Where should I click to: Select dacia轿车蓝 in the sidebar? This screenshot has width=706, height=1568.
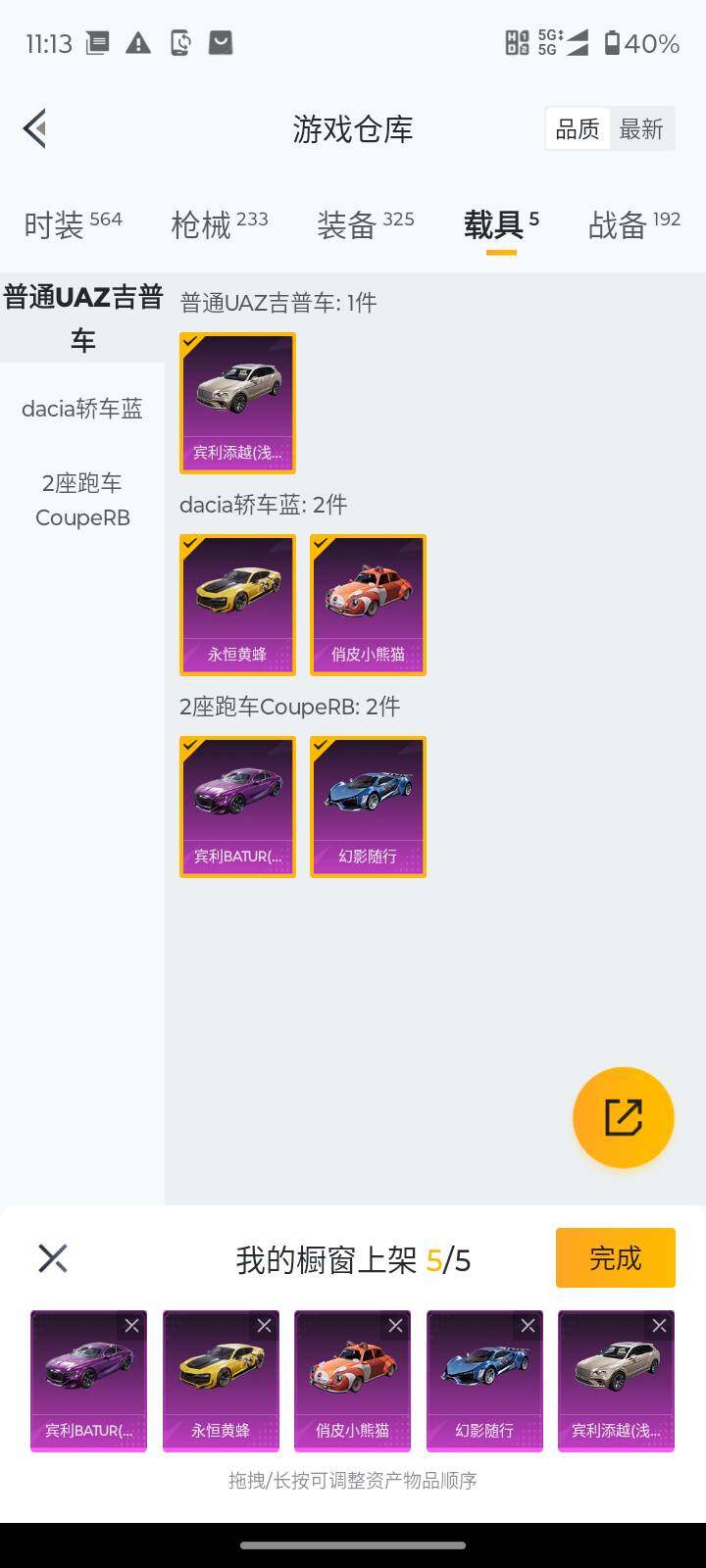[82, 409]
